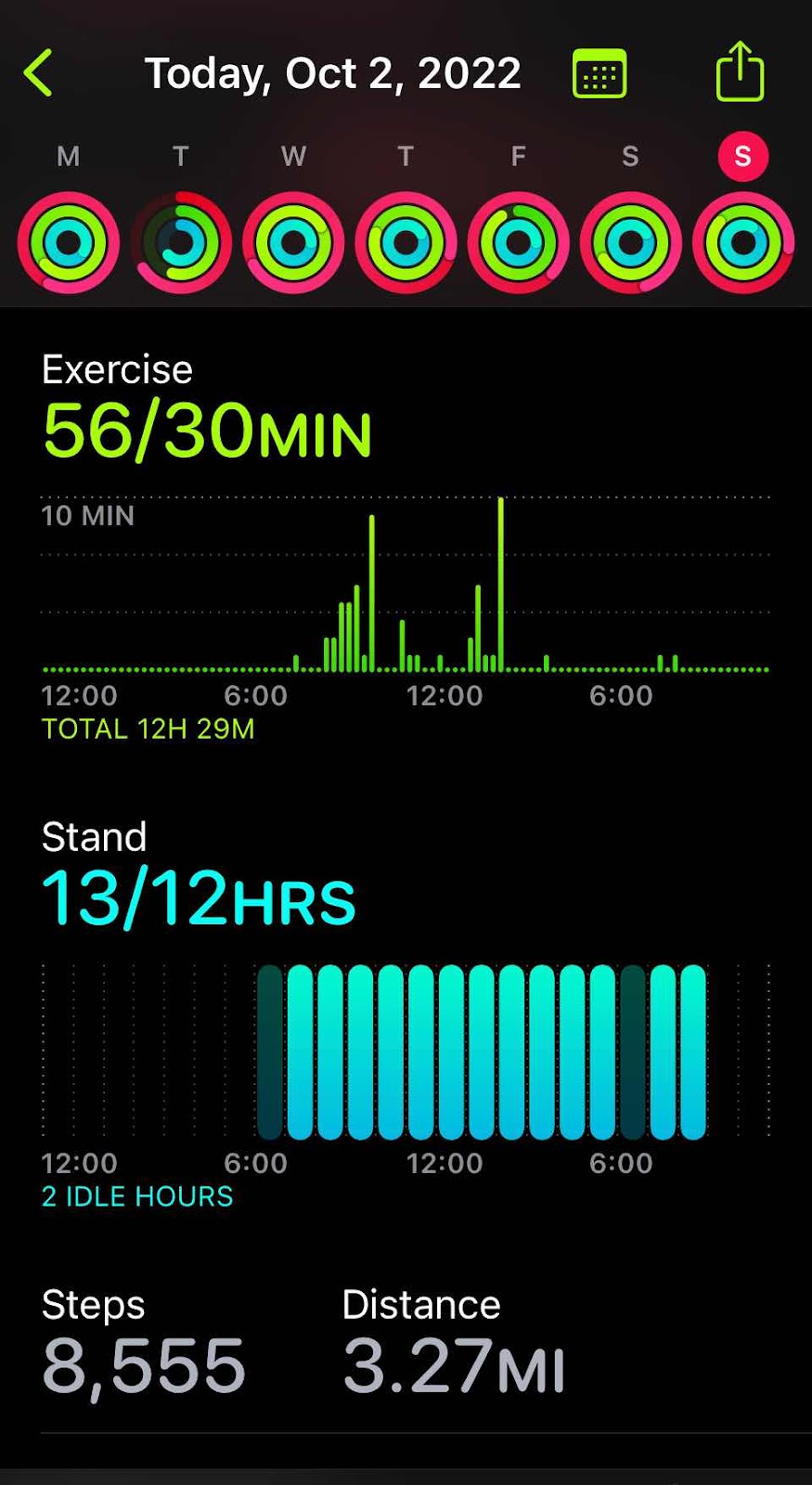Select Monday's activity rings

[69, 243]
